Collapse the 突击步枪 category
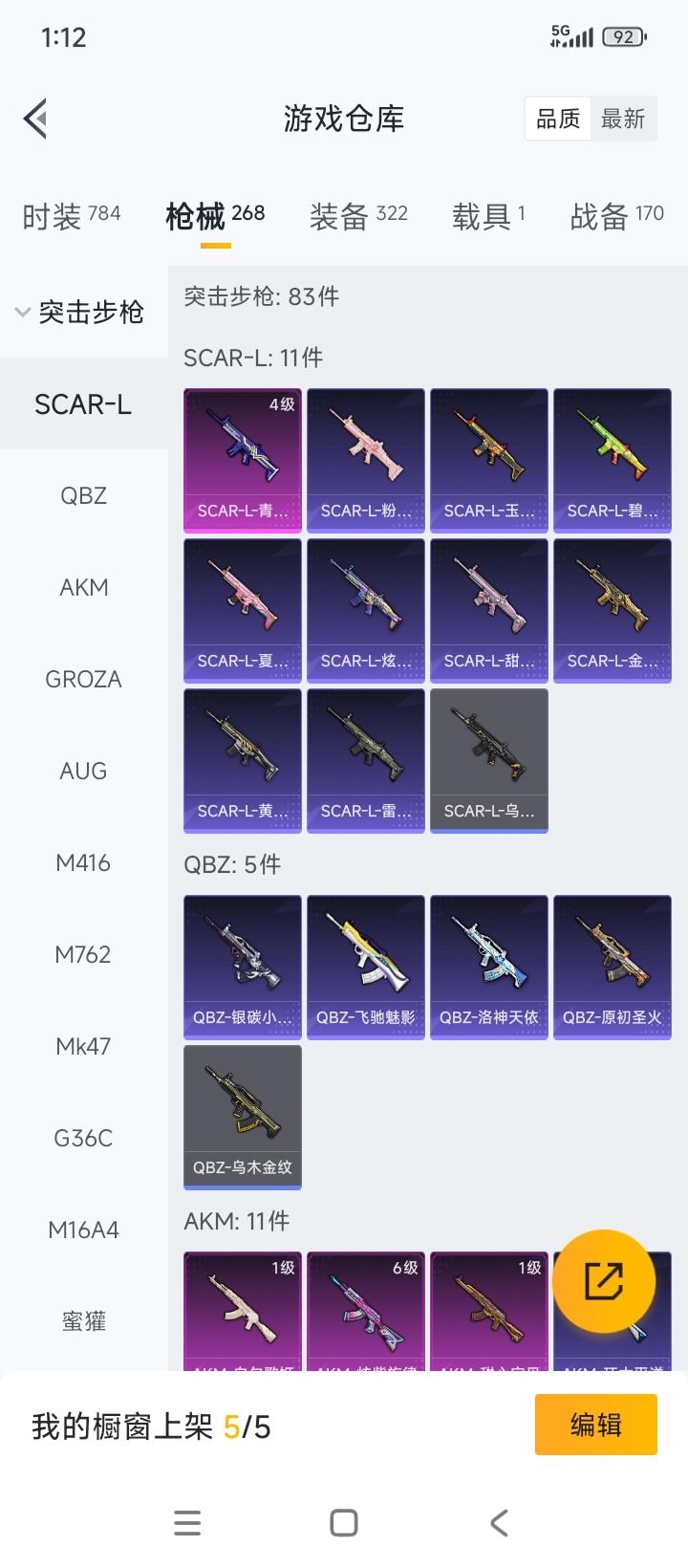This screenshot has width=688, height=1568. [x=80, y=312]
